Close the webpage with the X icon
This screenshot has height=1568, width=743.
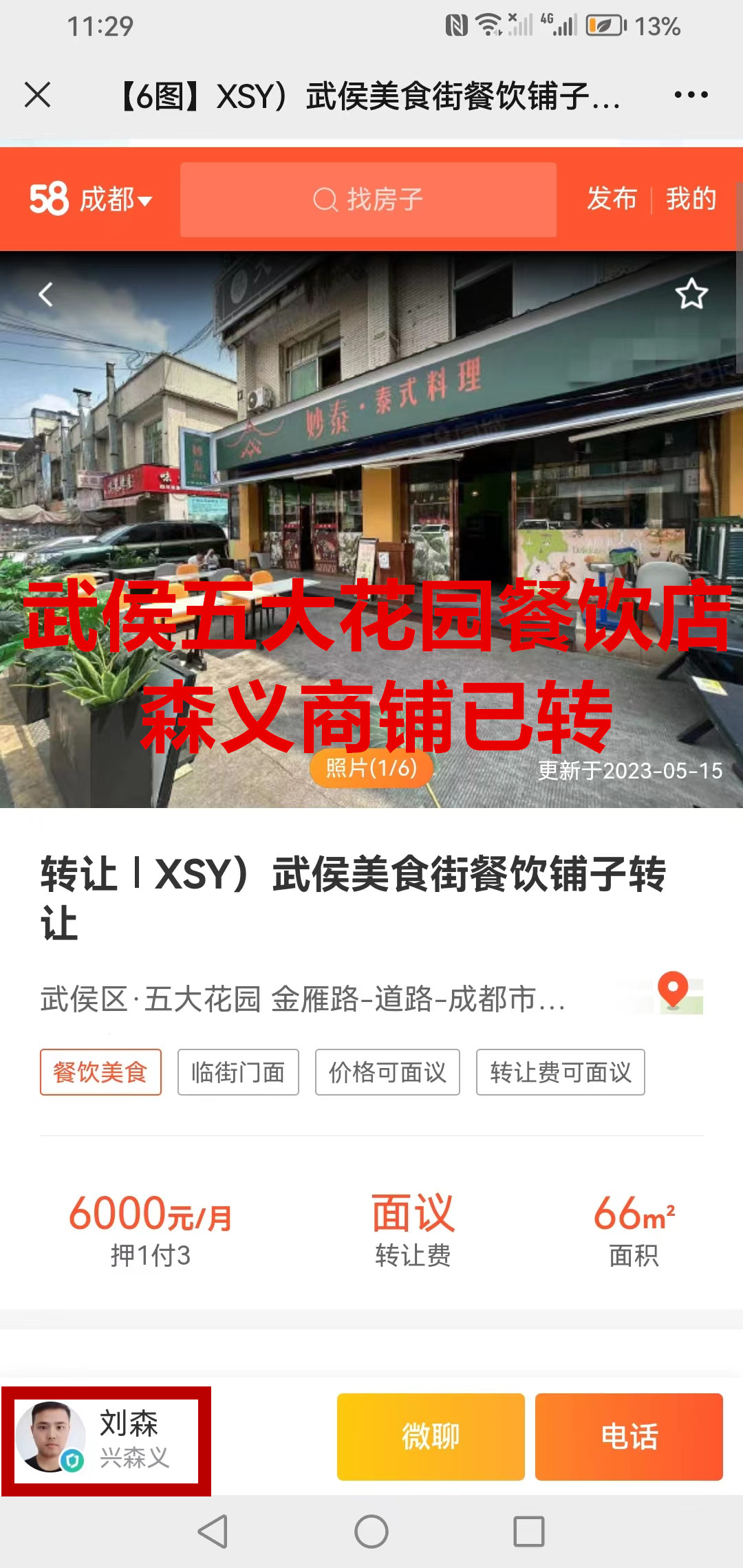(x=38, y=95)
